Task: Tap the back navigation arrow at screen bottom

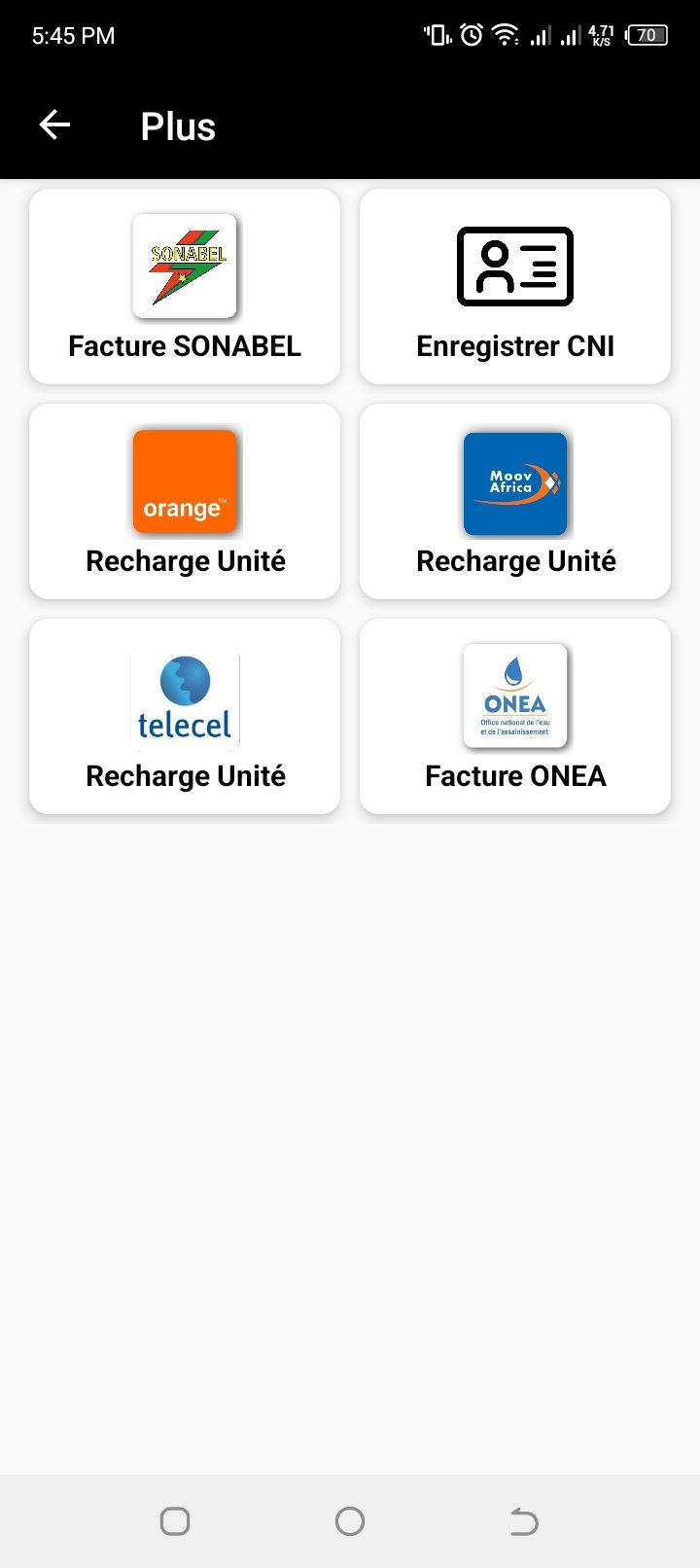Action: click(524, 1520)
